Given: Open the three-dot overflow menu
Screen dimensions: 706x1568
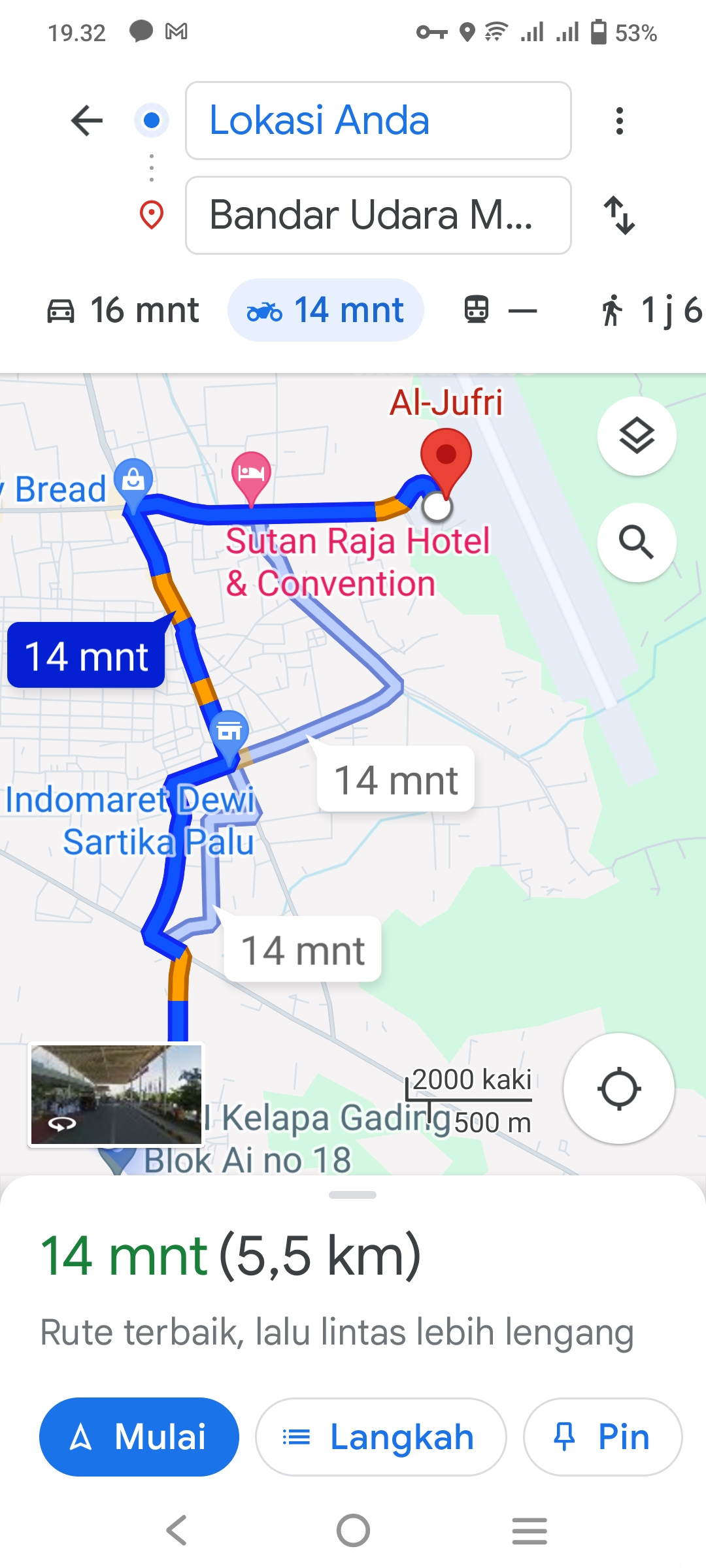Looking at the screenshot, I should coord(620,121).
